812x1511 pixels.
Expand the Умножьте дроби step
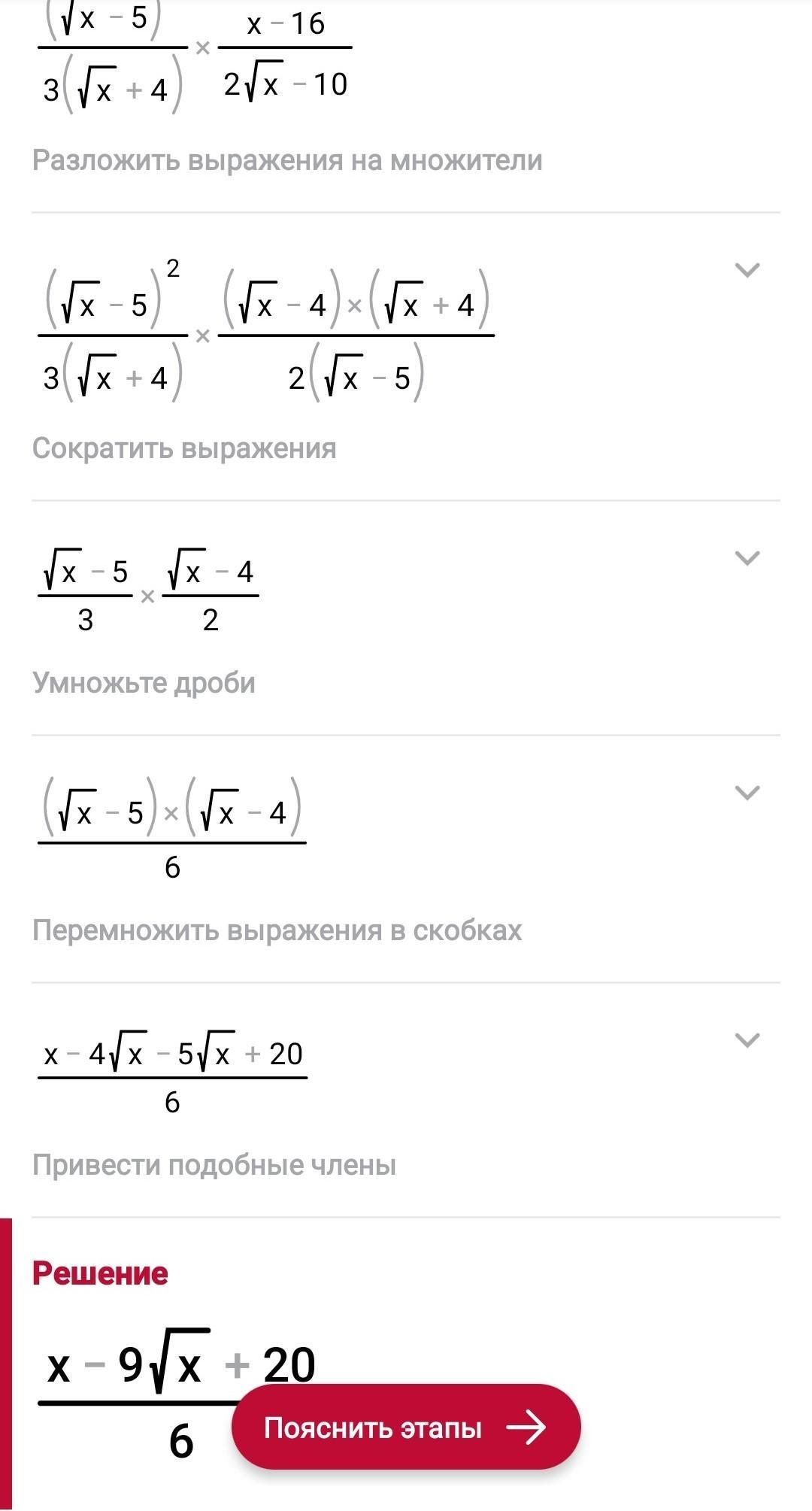point(747,558)
